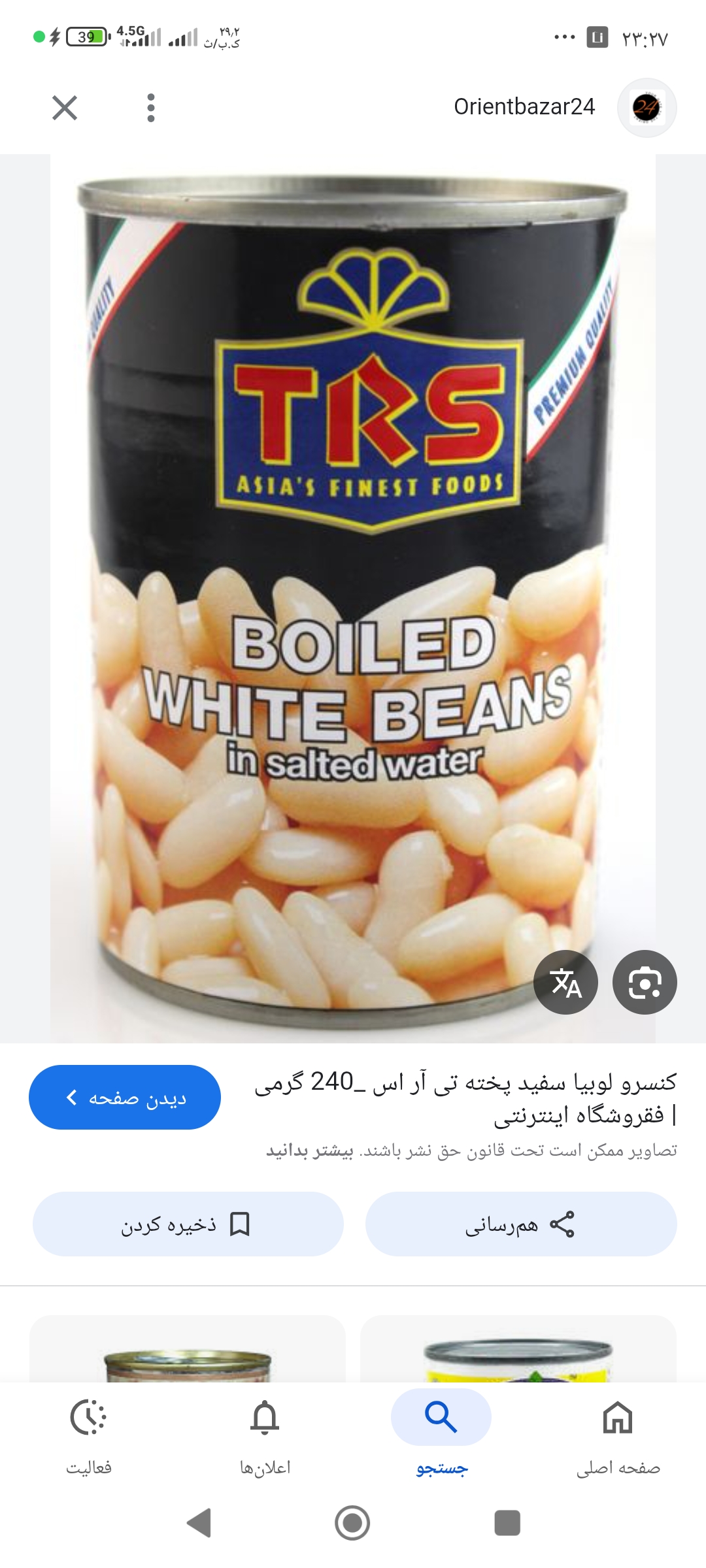This screenshot has width=706, height=1568.
Task: Search this image with Lens
Action: click(x=645, y=982)
